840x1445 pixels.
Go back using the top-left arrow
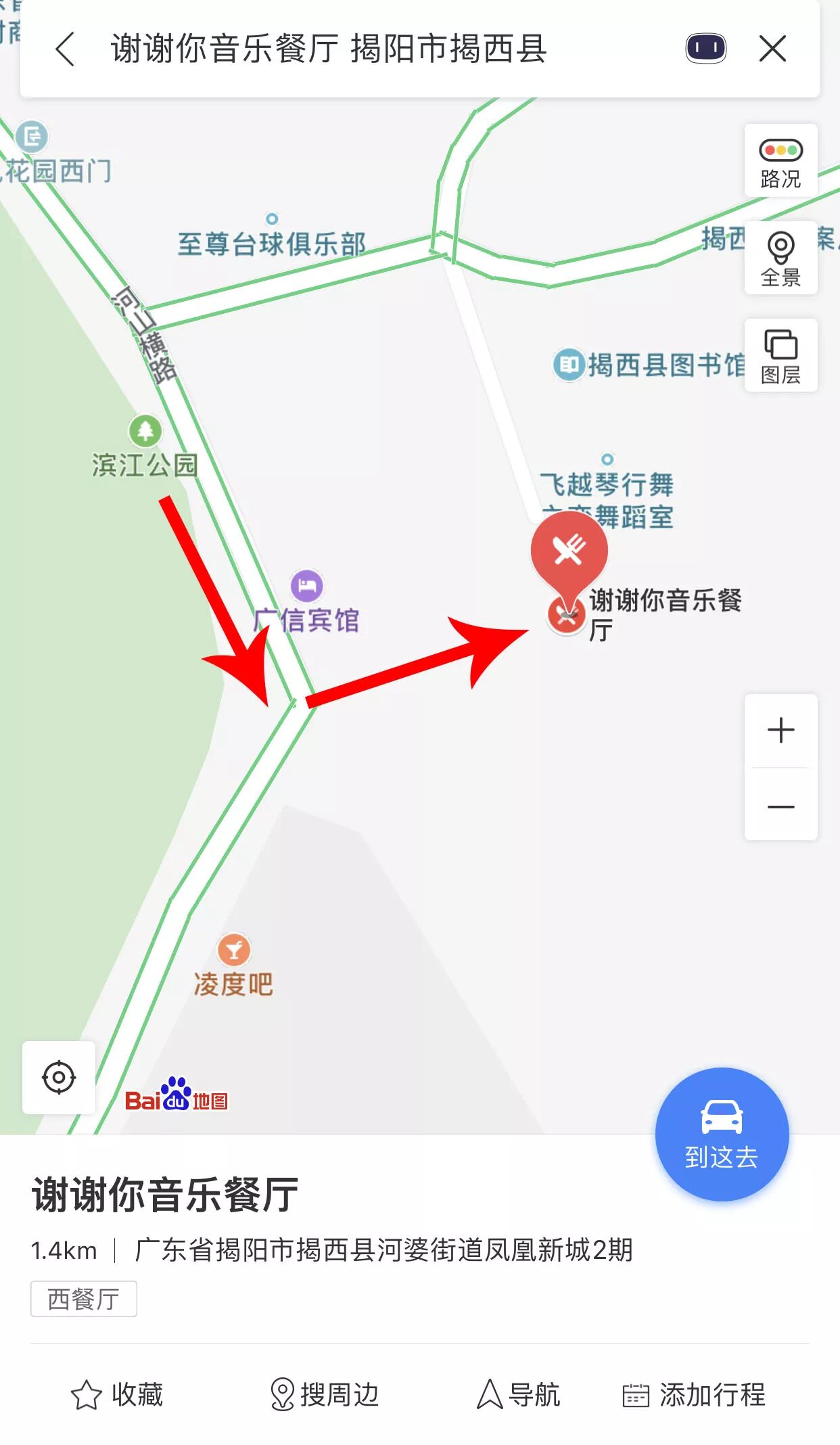(x=65, y=49)
